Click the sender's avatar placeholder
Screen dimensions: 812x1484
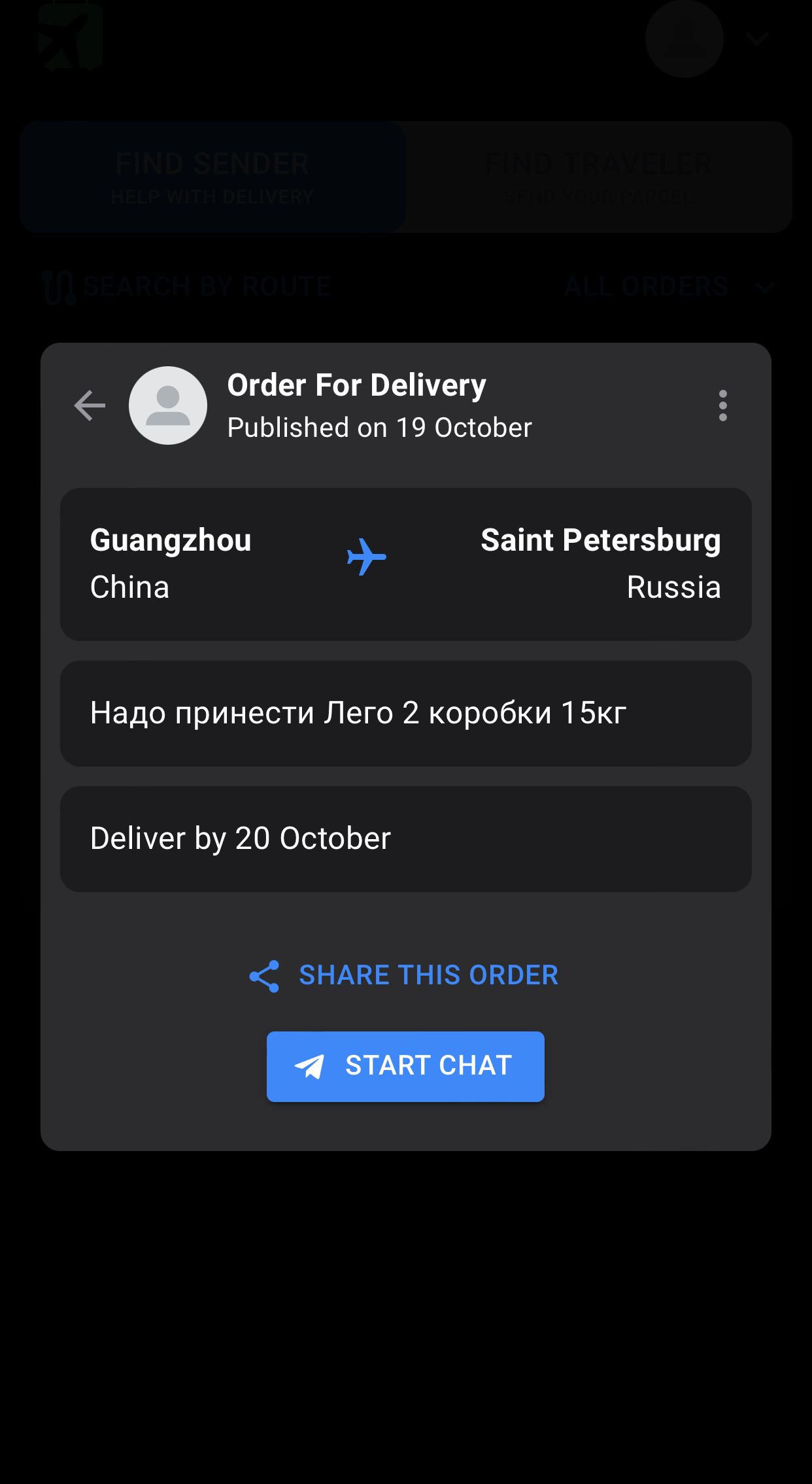168,406
